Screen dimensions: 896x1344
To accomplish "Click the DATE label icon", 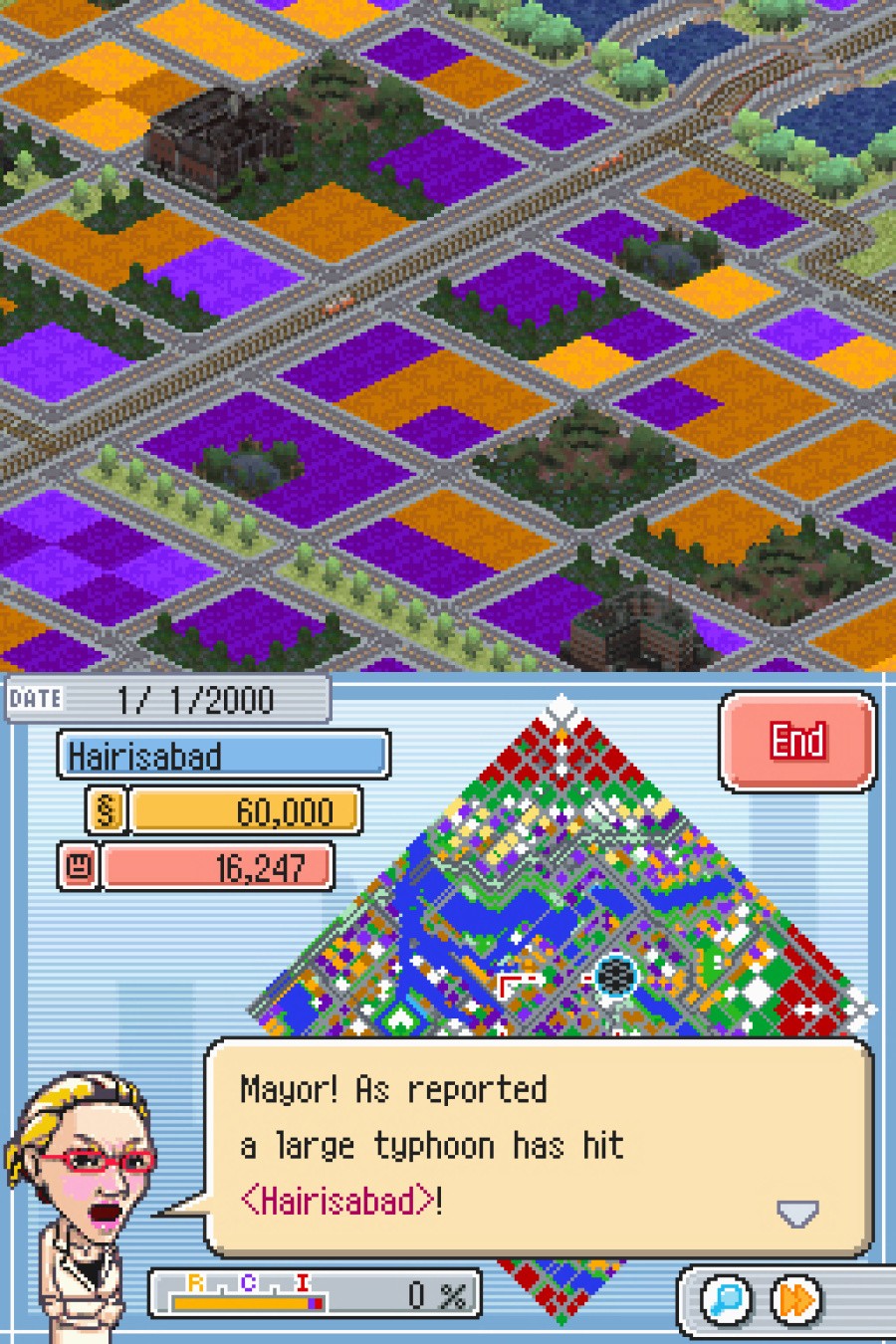I will point(37,699).
